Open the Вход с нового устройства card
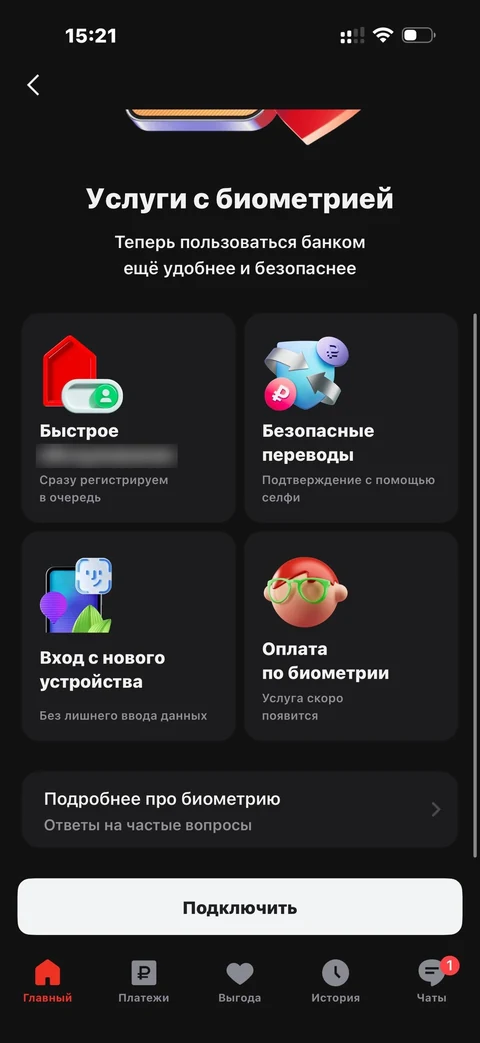Image resolution: width=480 pixels, height=1043 pixels. (x=129, y=636)
